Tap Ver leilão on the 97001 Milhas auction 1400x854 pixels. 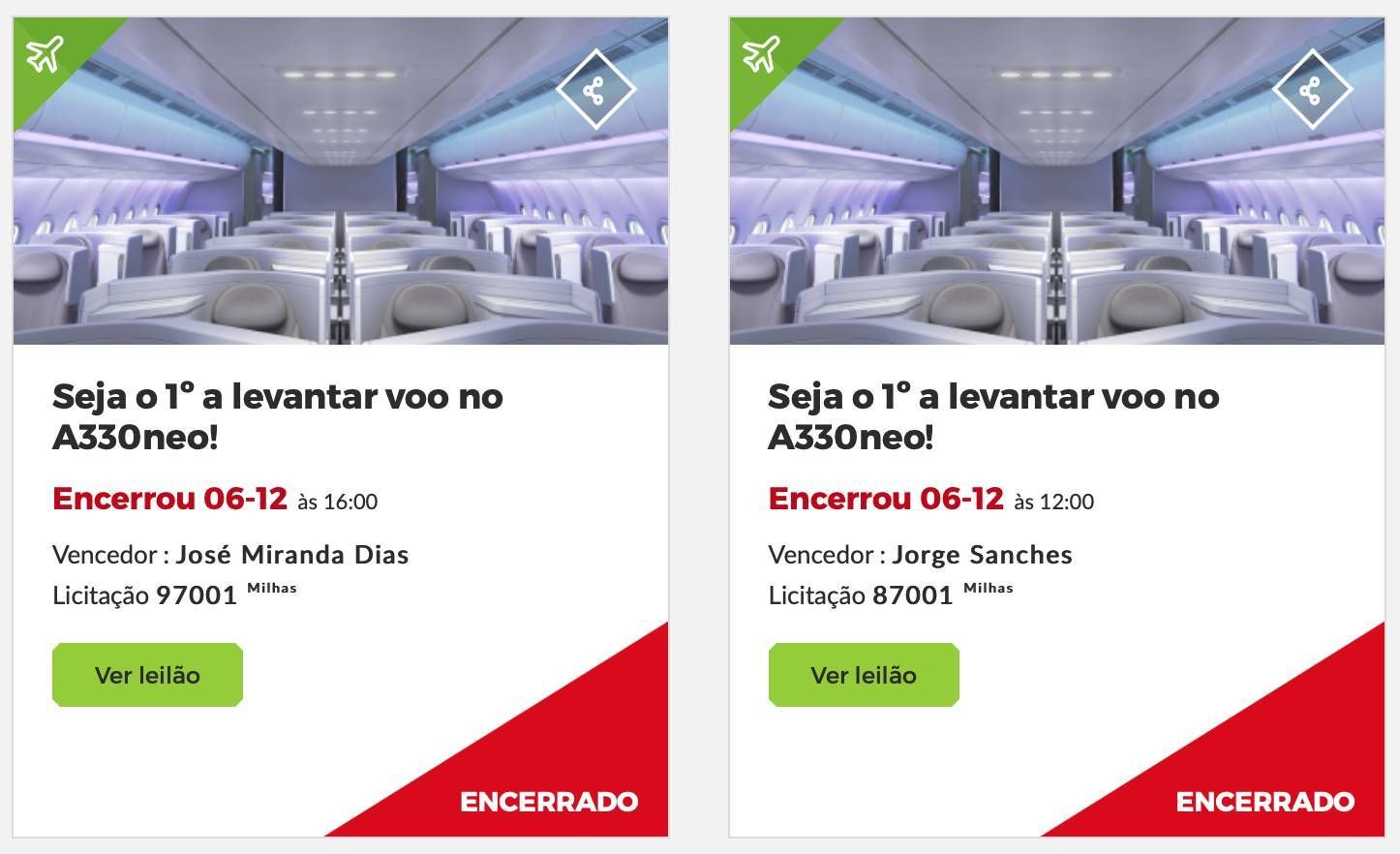click(147, 675)
